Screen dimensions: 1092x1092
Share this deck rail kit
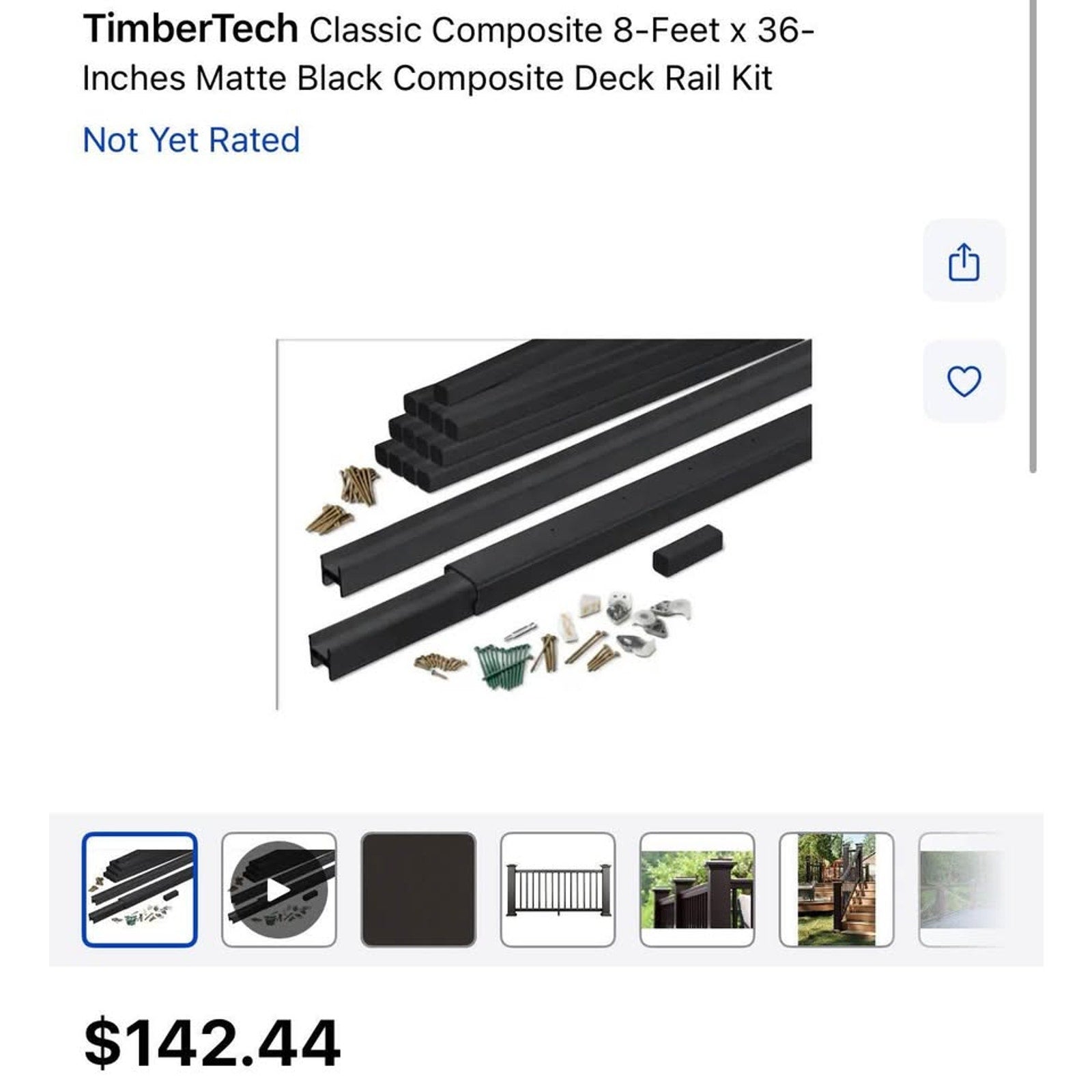click(x=964, y=261)
